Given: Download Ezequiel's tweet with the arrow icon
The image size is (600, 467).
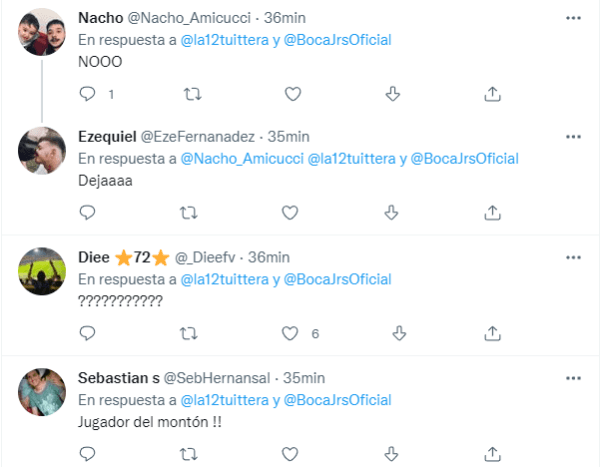Looking at the screenshot, I should [393, 212].
